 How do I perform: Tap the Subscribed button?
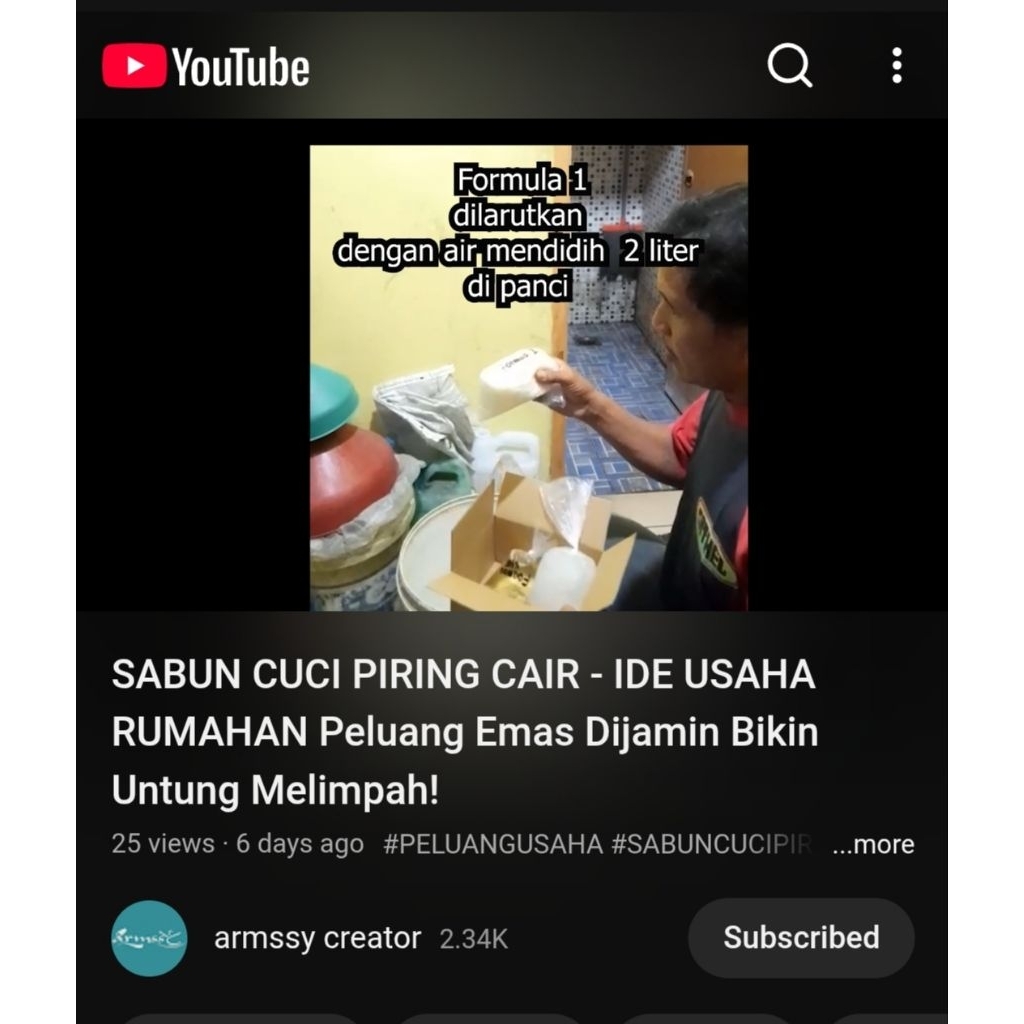pos(800,938)
